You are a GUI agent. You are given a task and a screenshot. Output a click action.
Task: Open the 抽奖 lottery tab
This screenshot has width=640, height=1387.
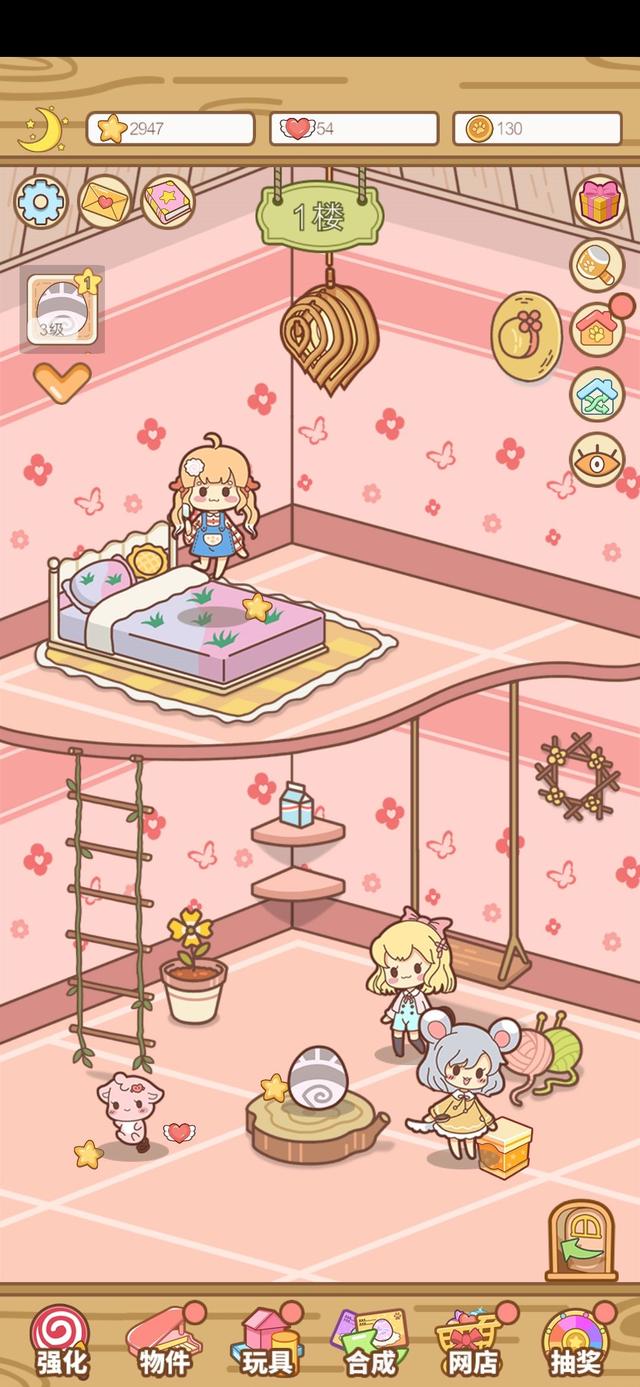coord(576,1342)
